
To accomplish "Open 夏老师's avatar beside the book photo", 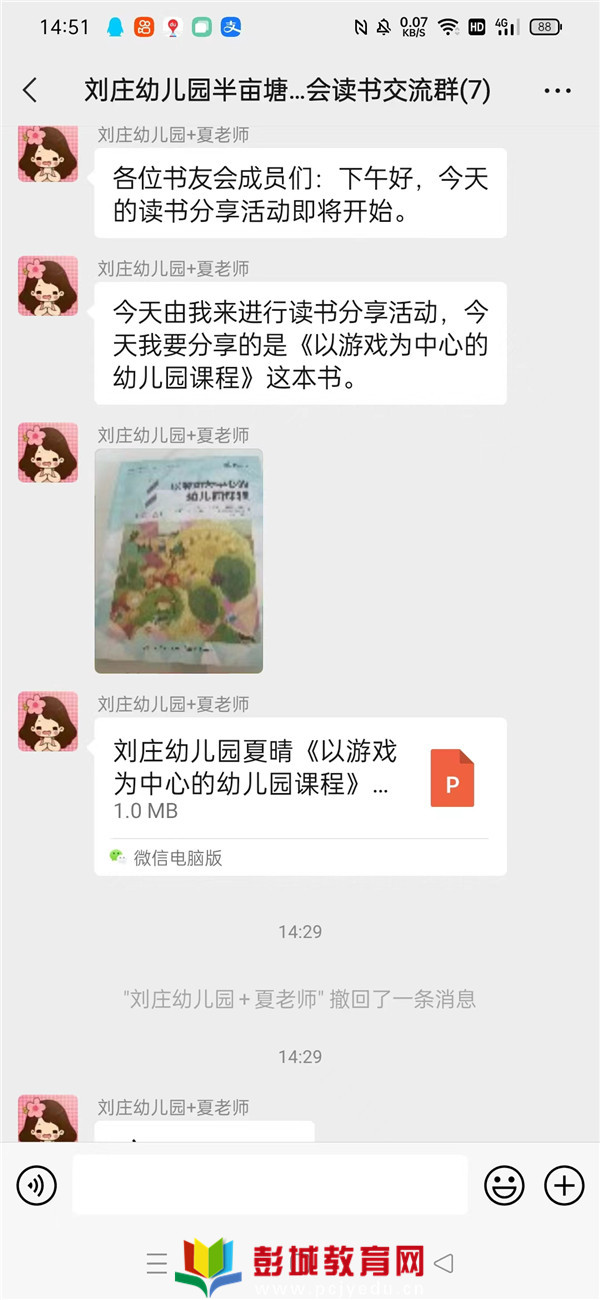I will (48, 452).
